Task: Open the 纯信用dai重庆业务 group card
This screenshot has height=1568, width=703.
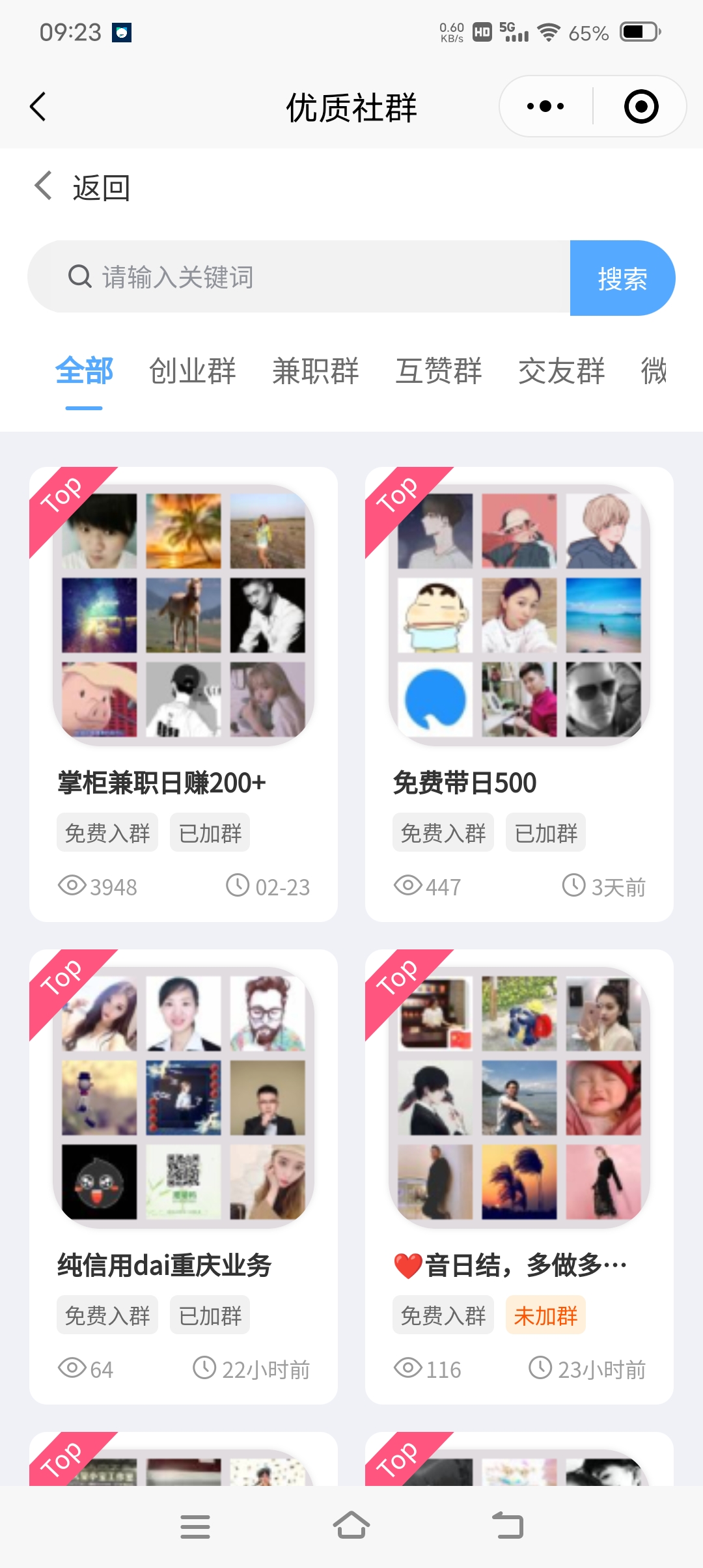Action: 184,1177
